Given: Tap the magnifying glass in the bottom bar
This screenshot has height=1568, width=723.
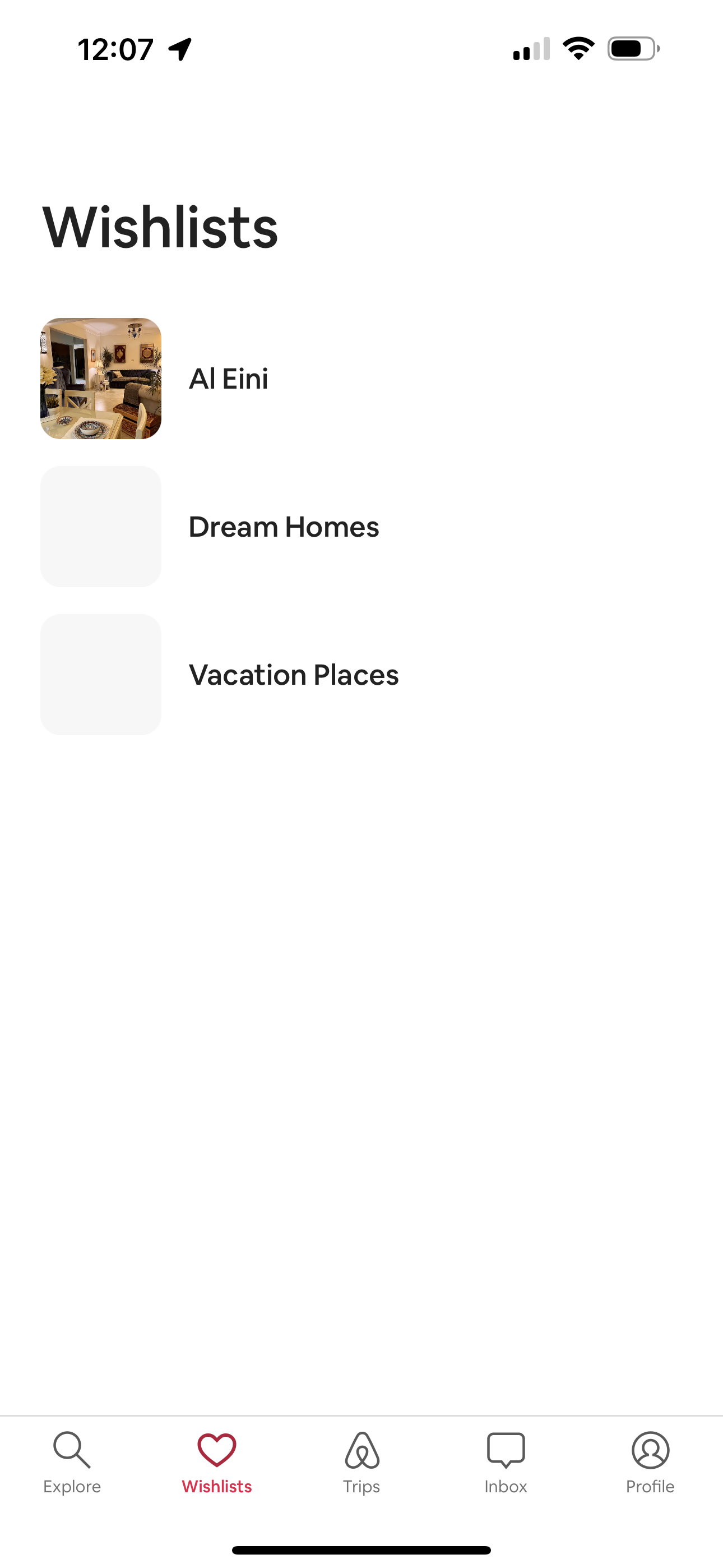Looking at the screenshot, I should click(x=72, y=1447).
